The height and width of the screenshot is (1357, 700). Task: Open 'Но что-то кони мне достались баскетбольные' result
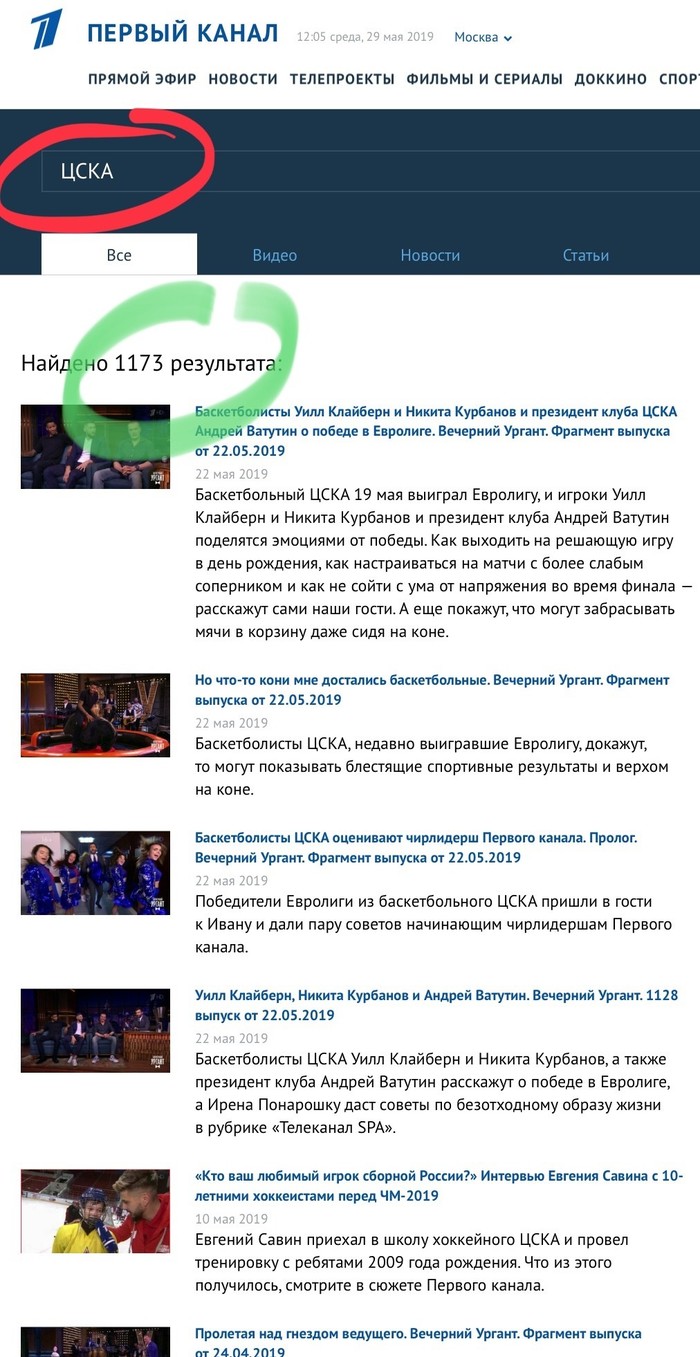point(432,690)
